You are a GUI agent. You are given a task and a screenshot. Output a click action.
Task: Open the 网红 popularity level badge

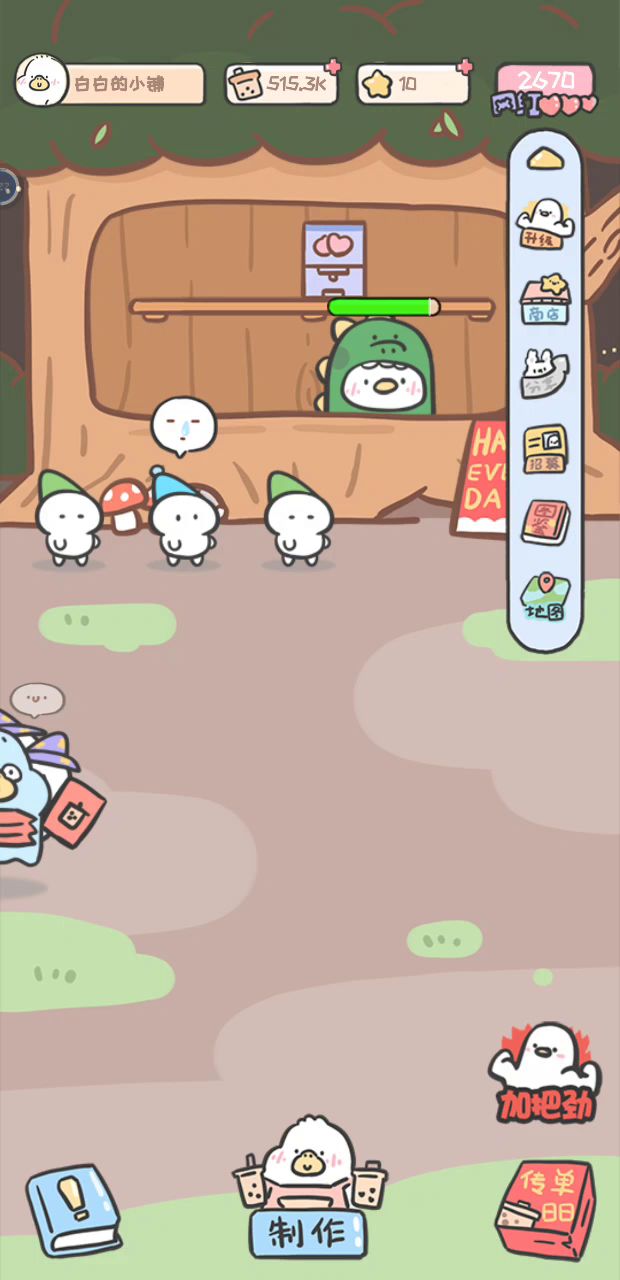click(544, 90)
